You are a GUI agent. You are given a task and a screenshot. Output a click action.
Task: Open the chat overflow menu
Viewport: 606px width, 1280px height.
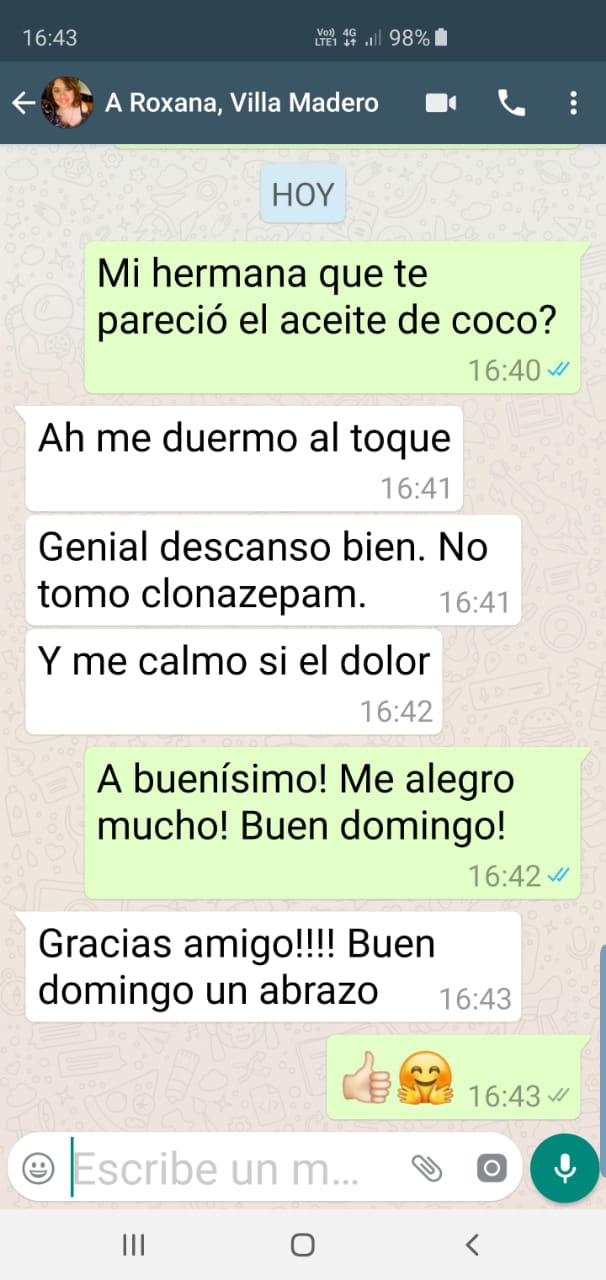573,103
